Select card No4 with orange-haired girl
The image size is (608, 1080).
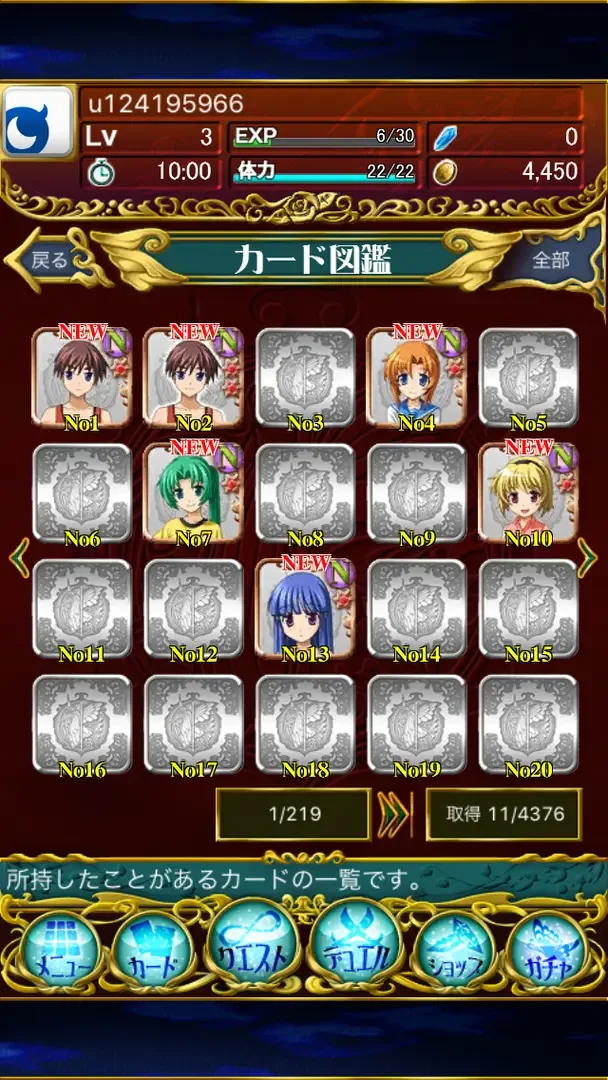416,378
